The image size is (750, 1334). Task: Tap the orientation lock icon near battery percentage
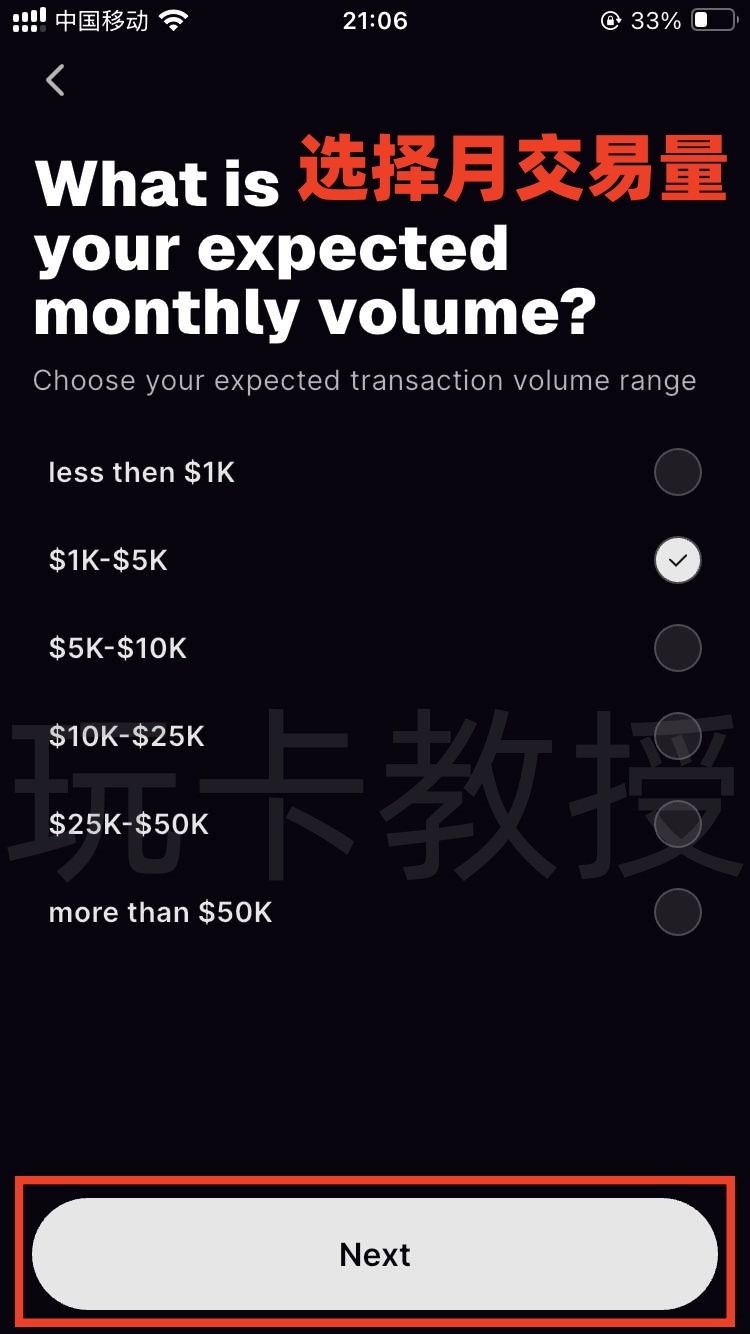tap(608, 20)
